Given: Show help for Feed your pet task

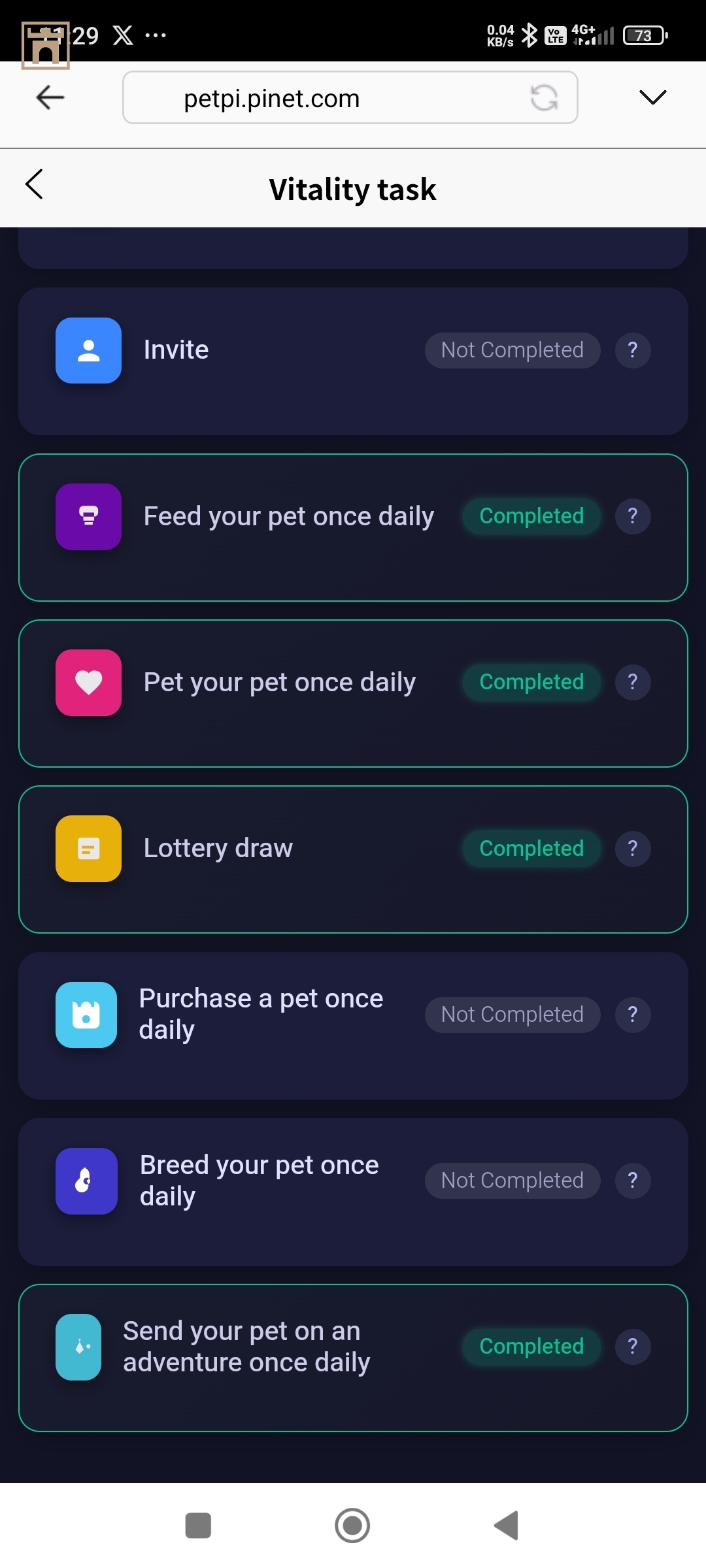Looking at the screenshot, I should pos(632,516).
